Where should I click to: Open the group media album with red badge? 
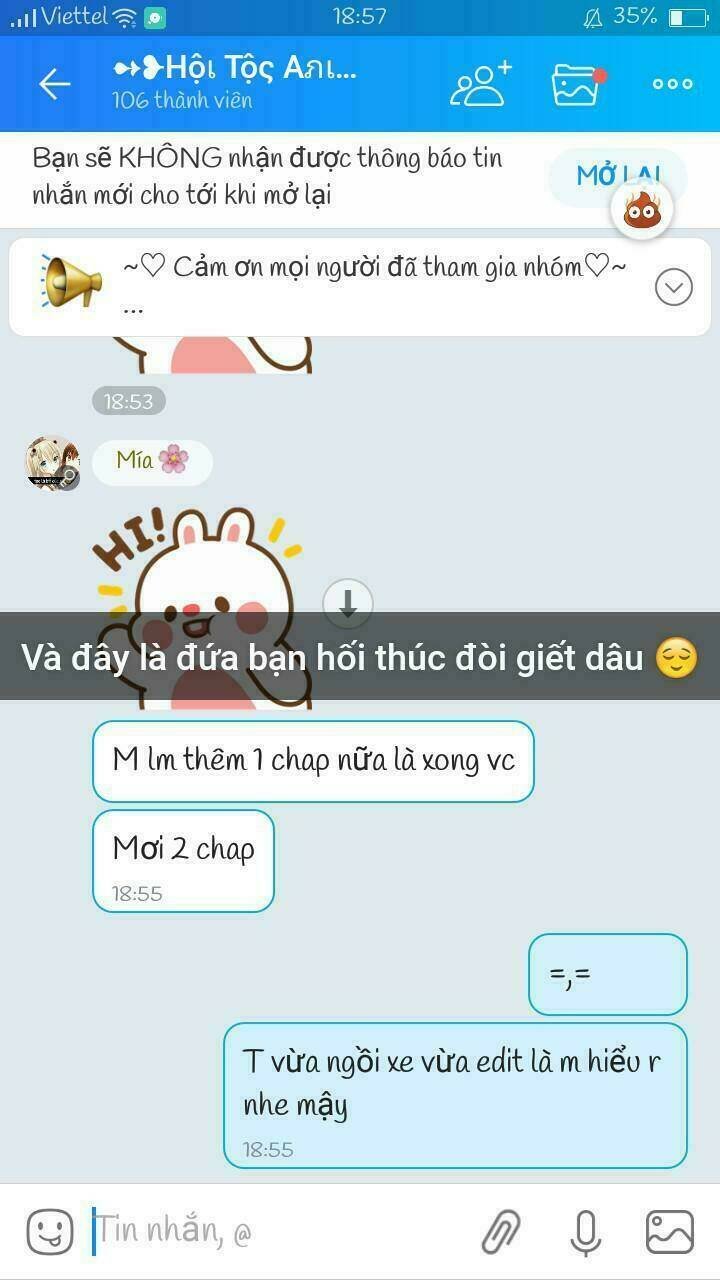576,85
